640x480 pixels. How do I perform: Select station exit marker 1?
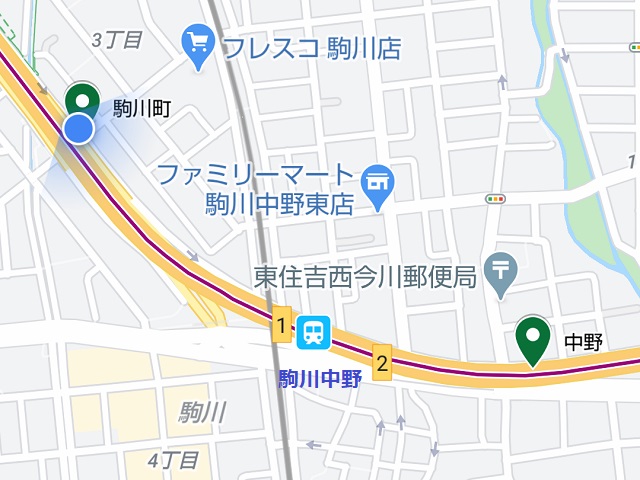point(282,324)
